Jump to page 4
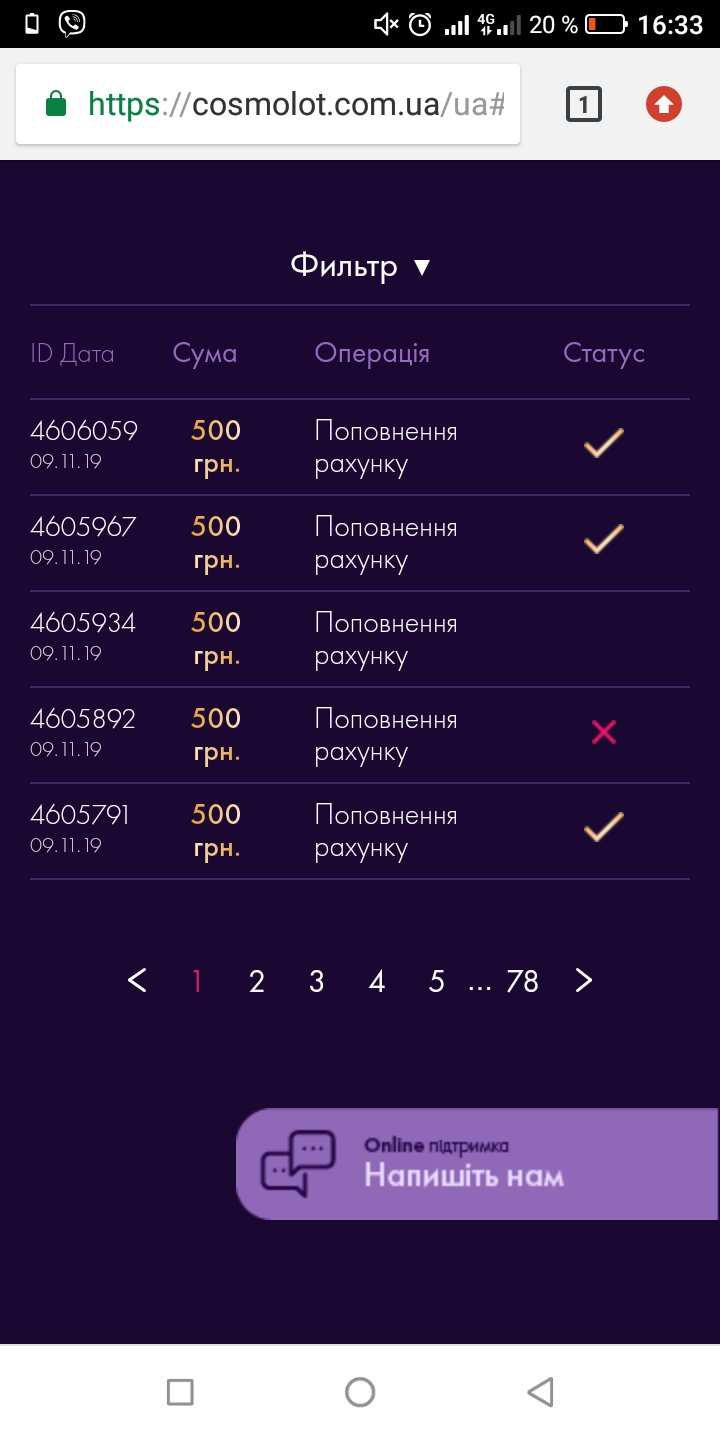This screenshot has width=720, height=1440. tap(377, 982)
